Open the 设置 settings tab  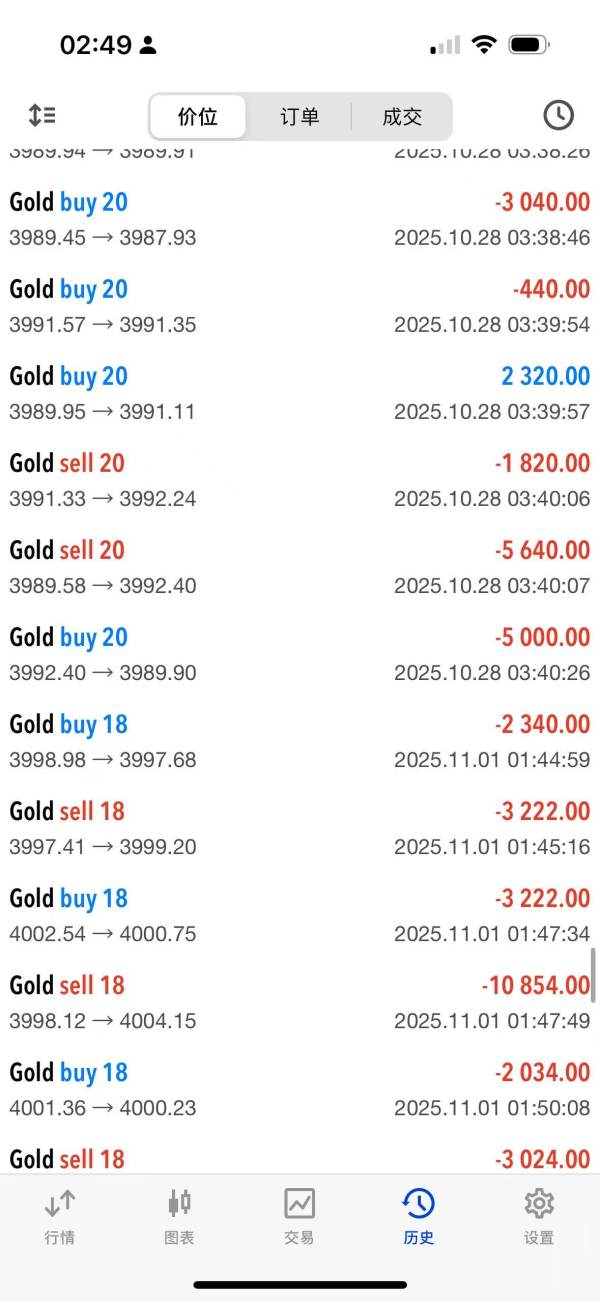pos(539,1216)
